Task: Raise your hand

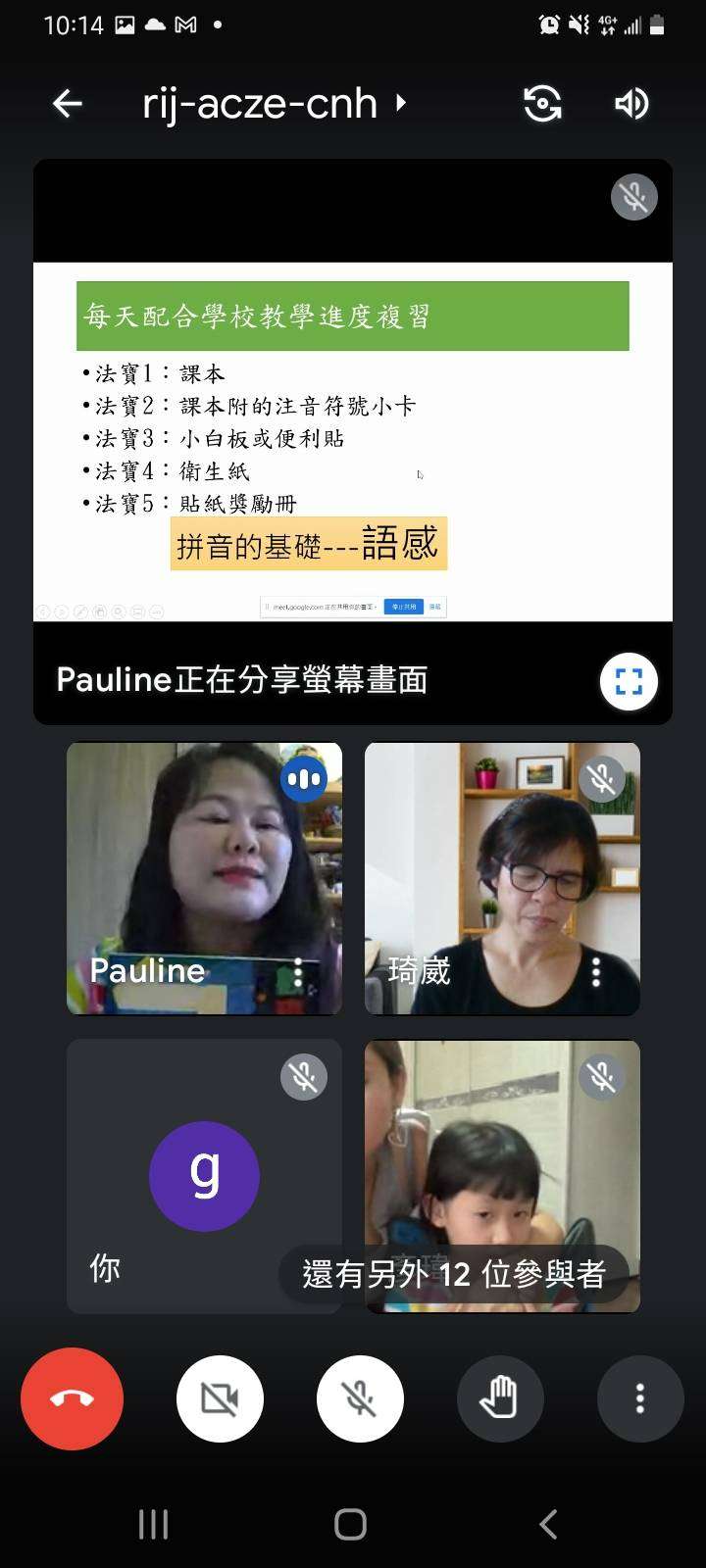Action: coord(500,1398)
